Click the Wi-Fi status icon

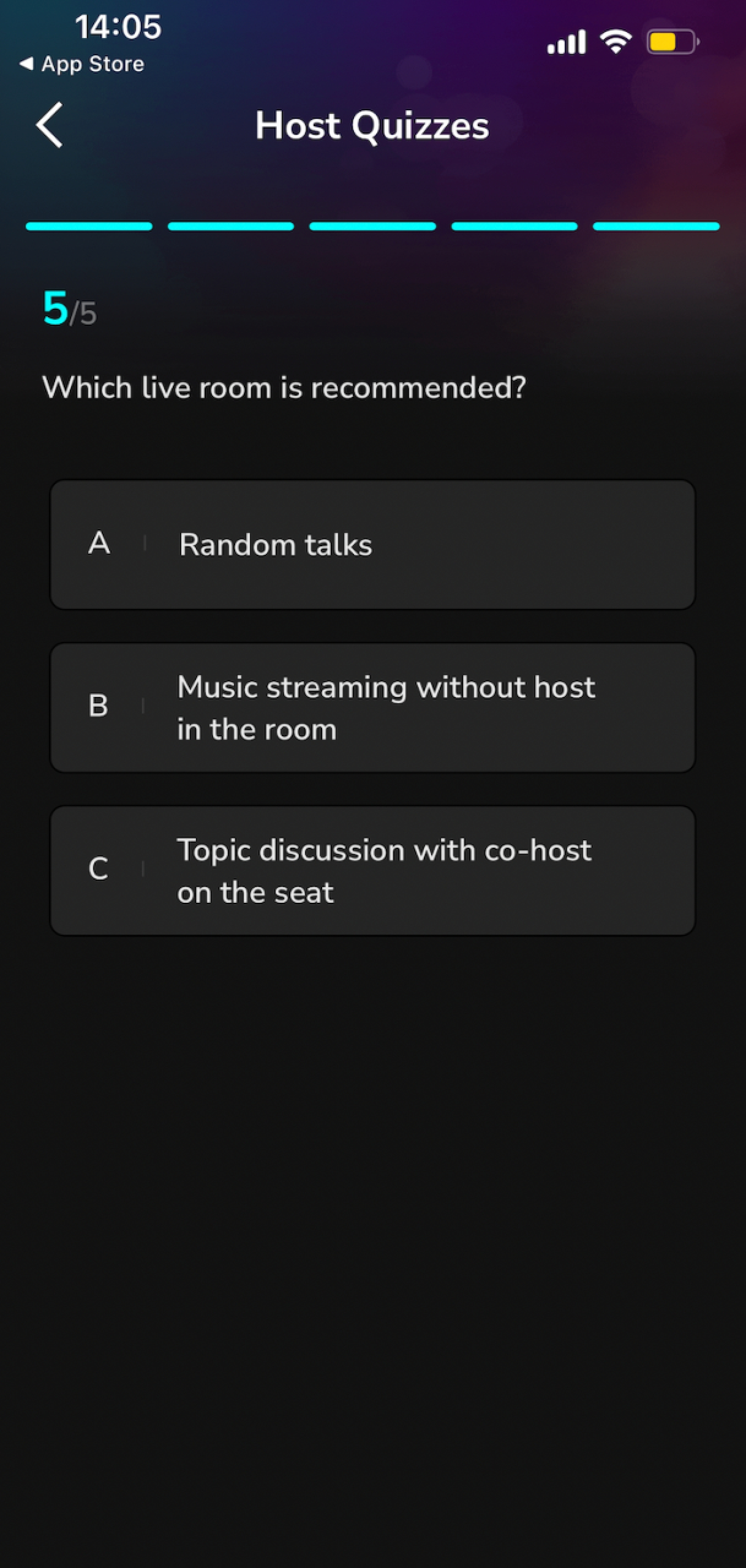coord(616,40)
